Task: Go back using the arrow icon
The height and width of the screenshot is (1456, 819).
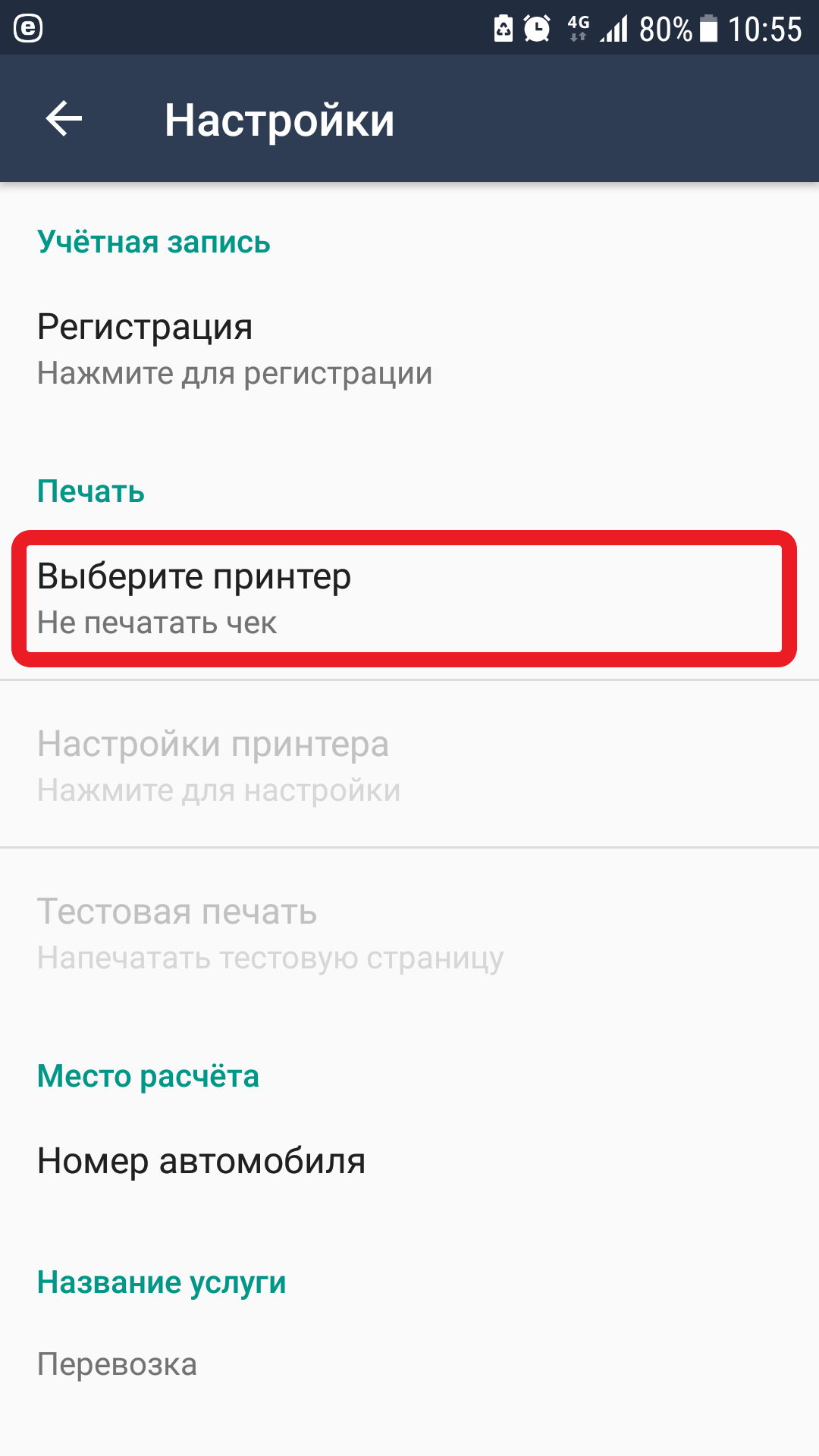Action: coord(64,119)
